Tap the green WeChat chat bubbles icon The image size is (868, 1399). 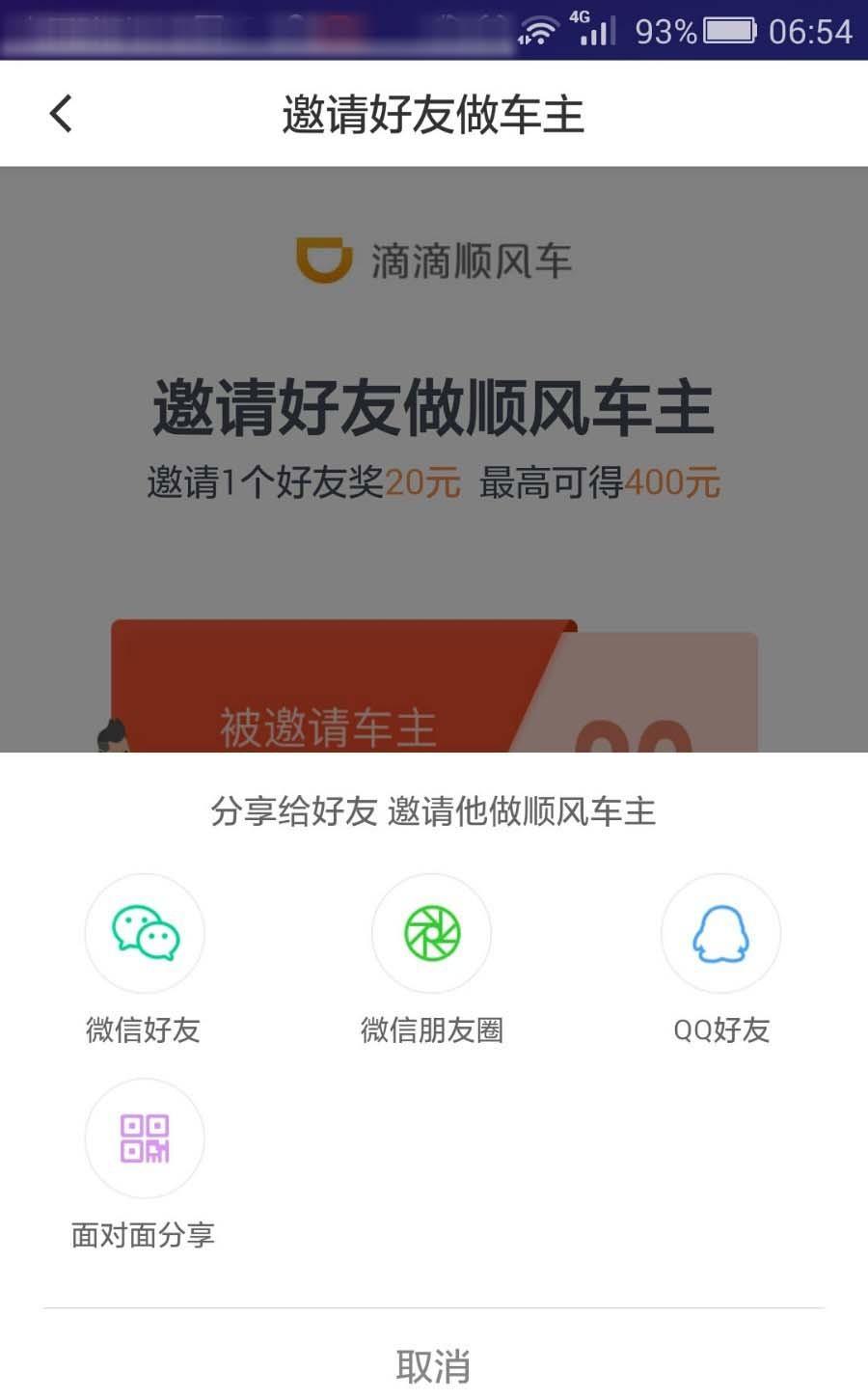pyautogui.click(x=145, y=932)
